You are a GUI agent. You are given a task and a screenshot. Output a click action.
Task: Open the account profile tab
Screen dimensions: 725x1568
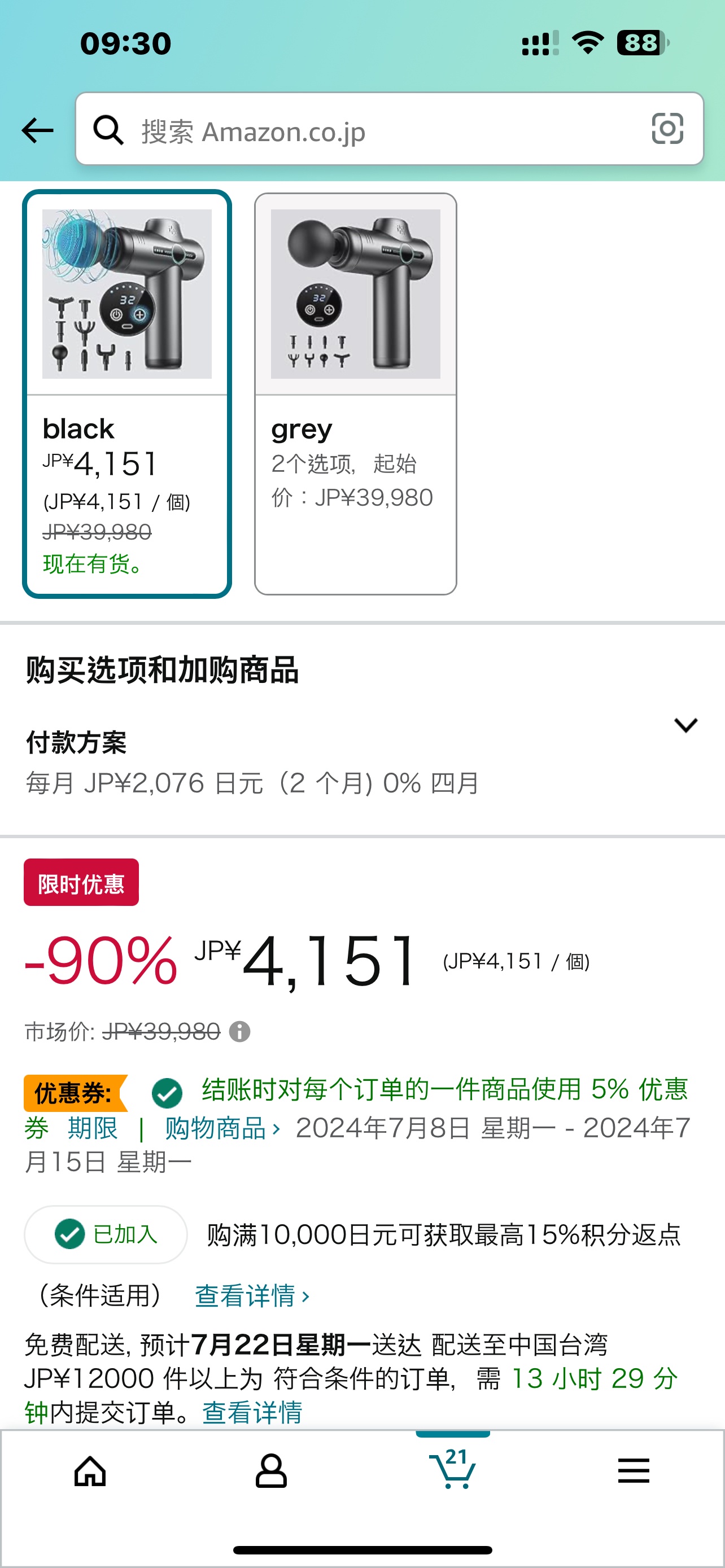pyautogui.click(x=271, y=1472)
